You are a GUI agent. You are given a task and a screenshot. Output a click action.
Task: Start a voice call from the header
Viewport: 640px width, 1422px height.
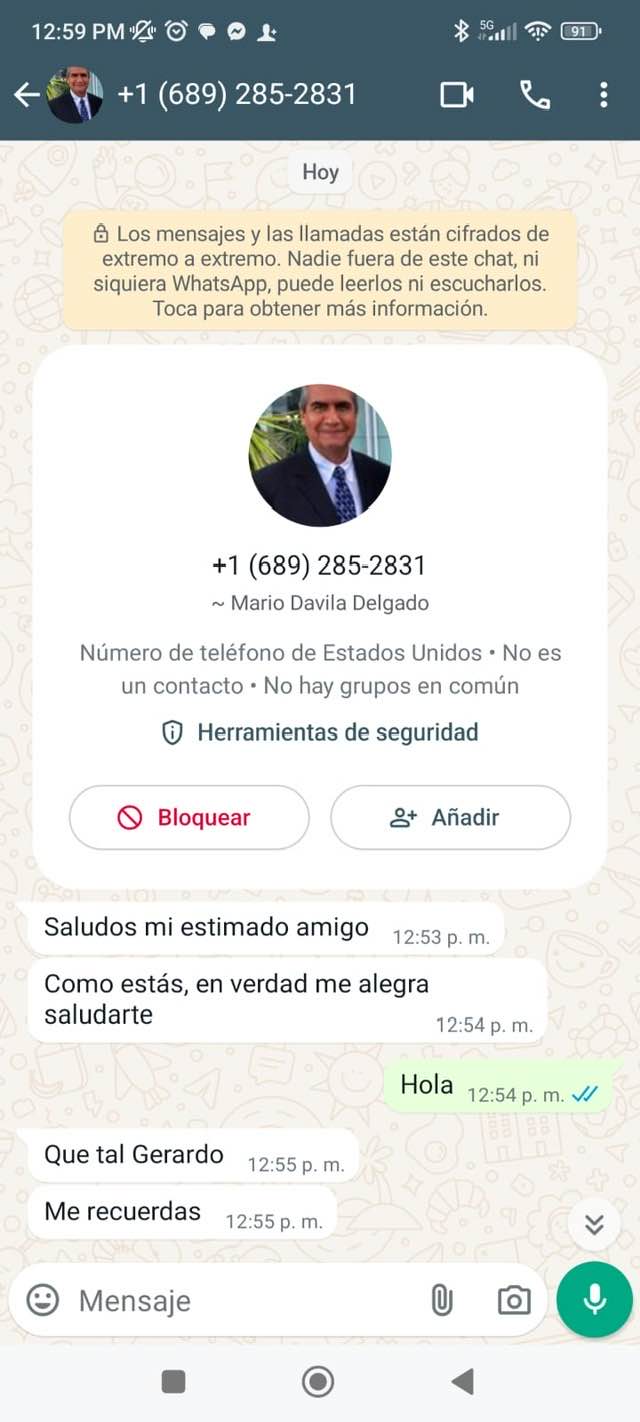pos(535,95)
